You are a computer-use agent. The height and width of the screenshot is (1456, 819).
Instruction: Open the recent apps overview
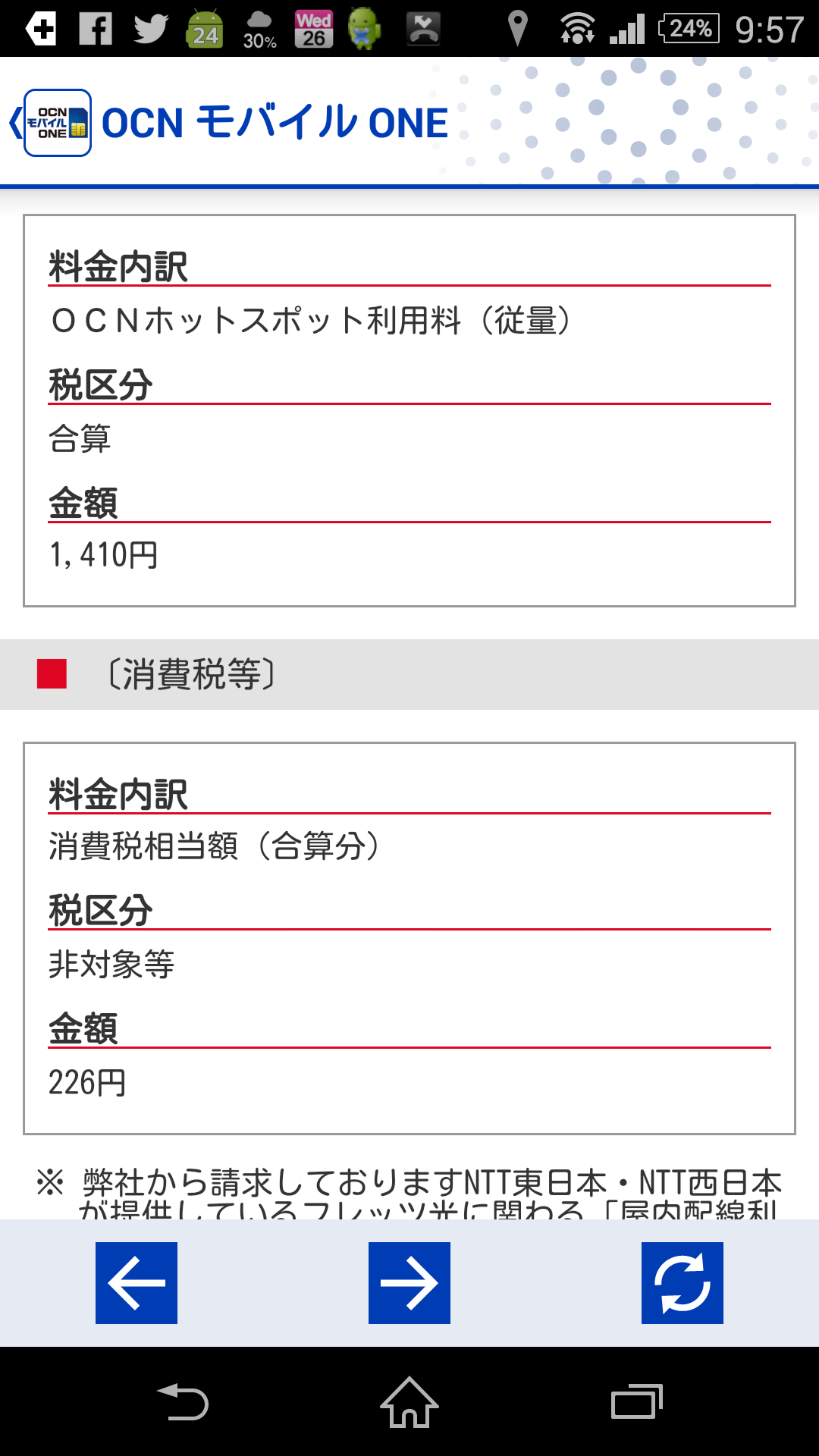[637, 1401]
